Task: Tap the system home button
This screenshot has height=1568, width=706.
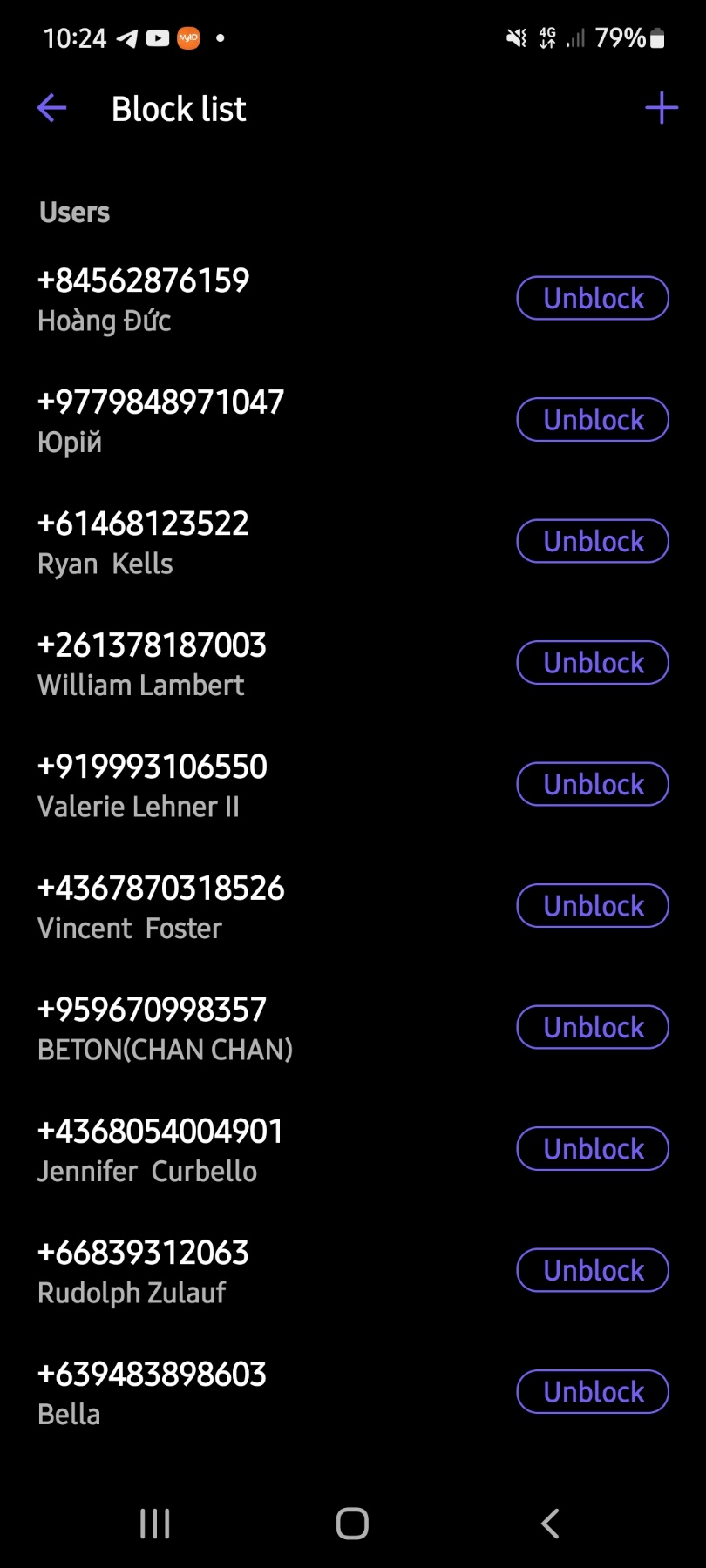Action: coord(352,1524)
